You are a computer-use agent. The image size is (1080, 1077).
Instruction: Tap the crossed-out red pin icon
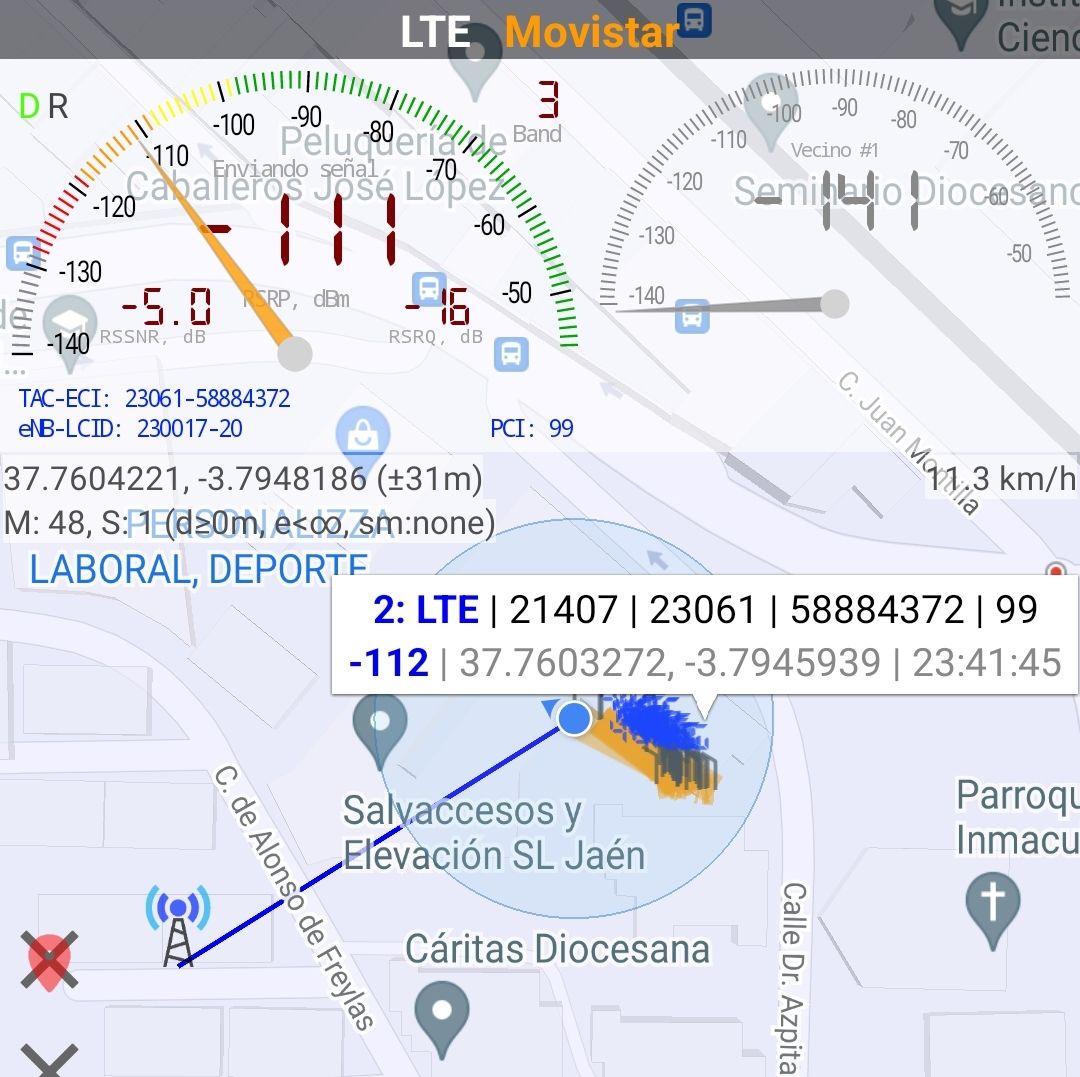pyautogui.click(x=50, y=960)
